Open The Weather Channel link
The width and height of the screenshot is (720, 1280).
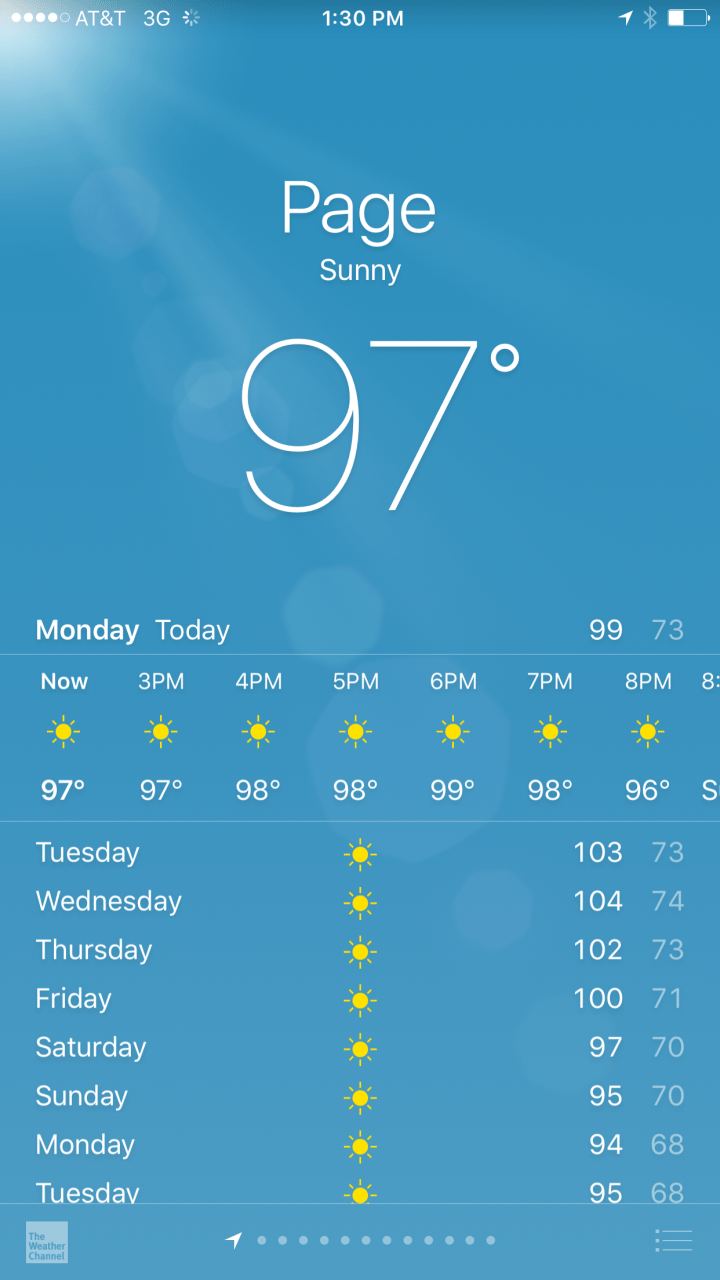pyautogui.click(x=47, y=1241)
